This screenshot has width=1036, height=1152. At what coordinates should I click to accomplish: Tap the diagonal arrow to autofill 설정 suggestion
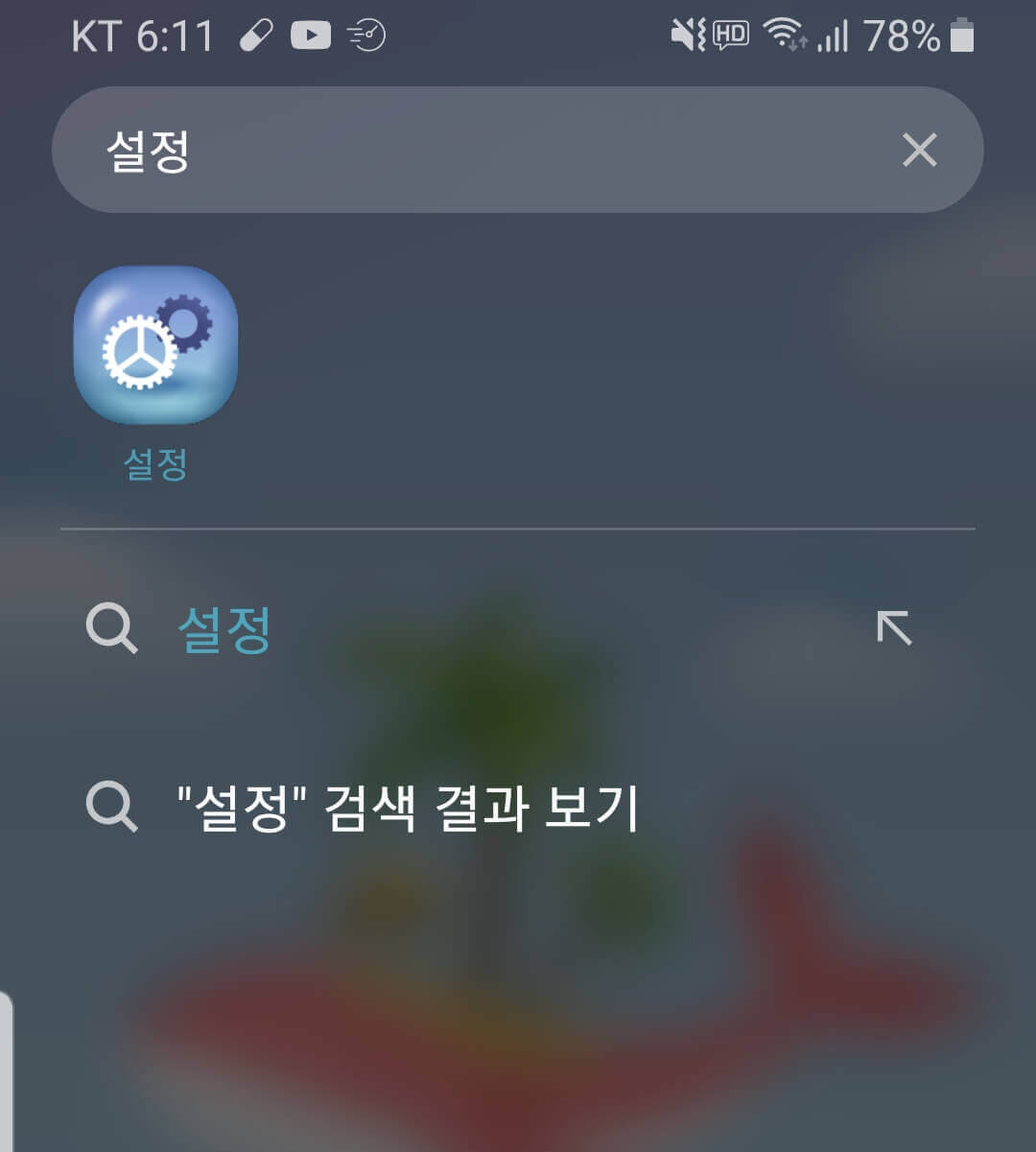[x=895, y=626]
